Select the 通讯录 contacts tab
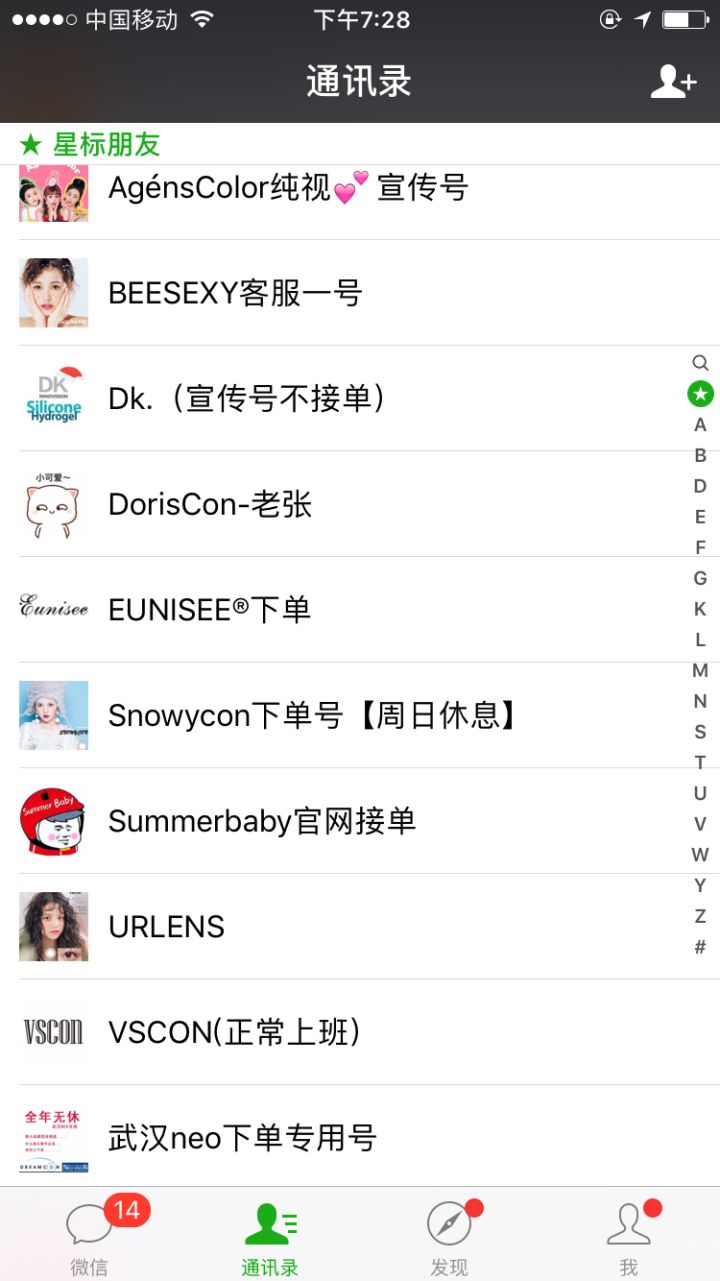The width and height of the screenshot is (720, 1281). (270, 1236)
